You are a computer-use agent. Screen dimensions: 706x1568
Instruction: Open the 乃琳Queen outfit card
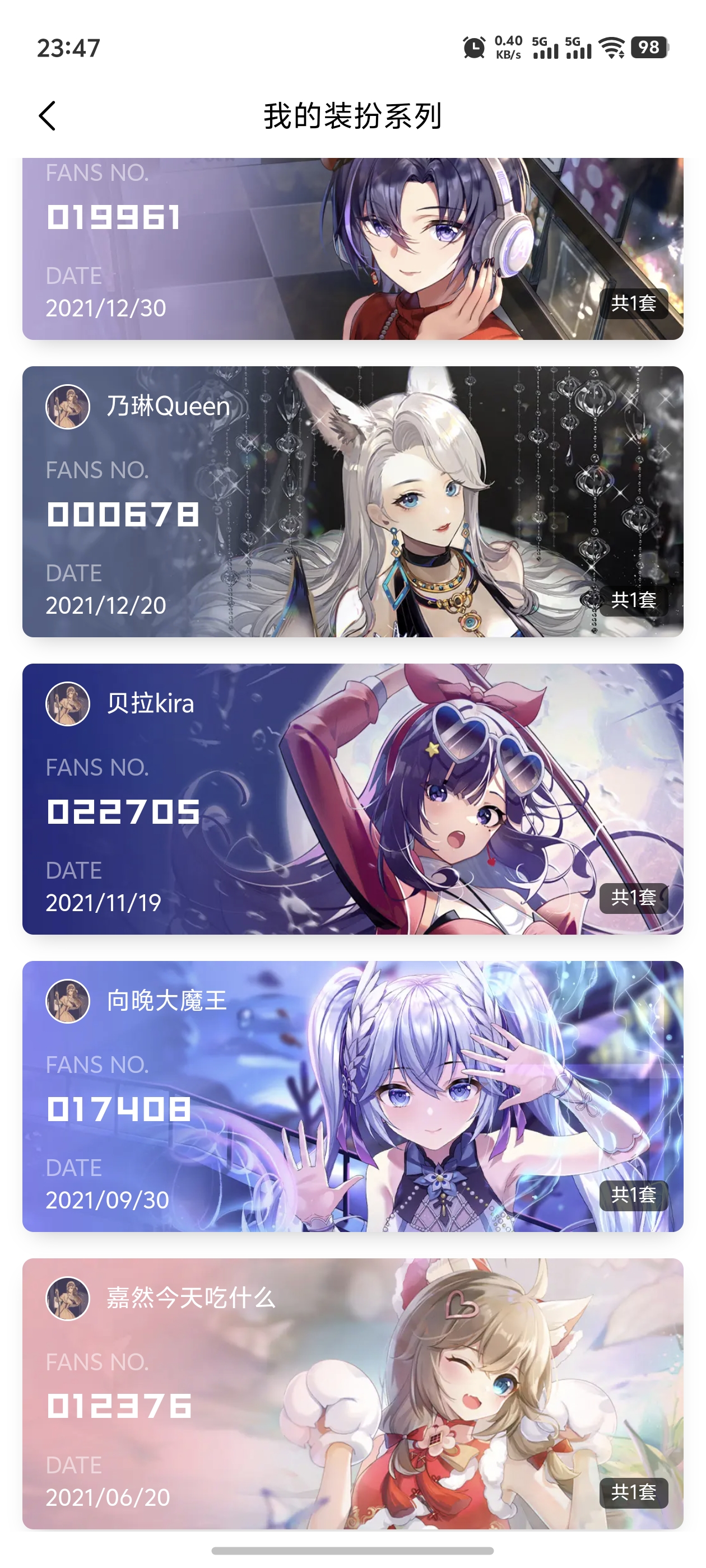pos(352,502)
